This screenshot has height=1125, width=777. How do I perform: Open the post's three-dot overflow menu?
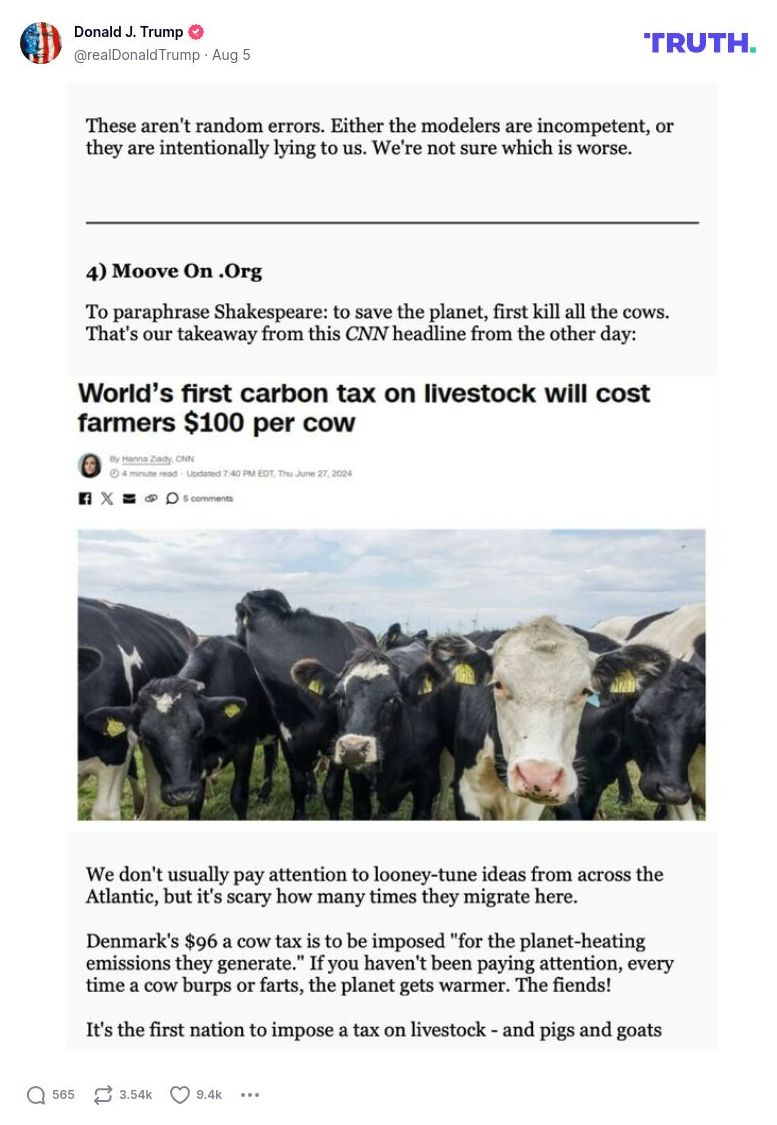click(x=250, y=1095)
